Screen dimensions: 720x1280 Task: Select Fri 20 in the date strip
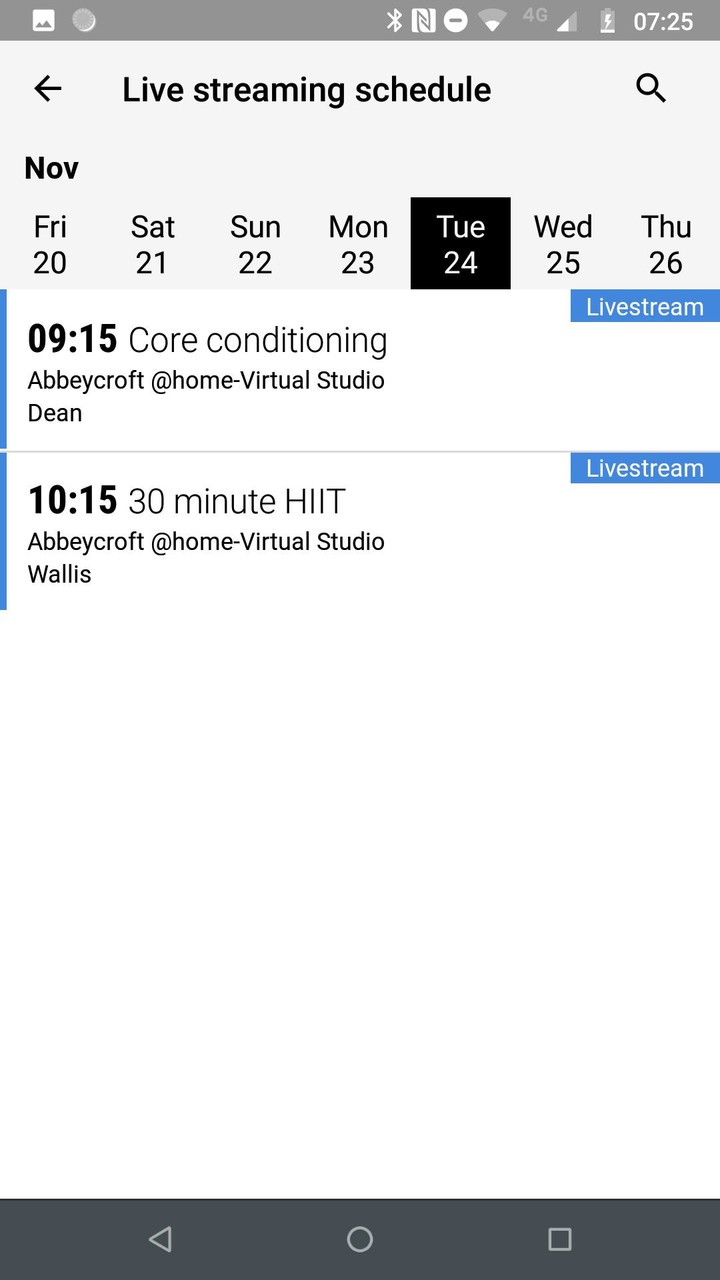tap(50, 244)
